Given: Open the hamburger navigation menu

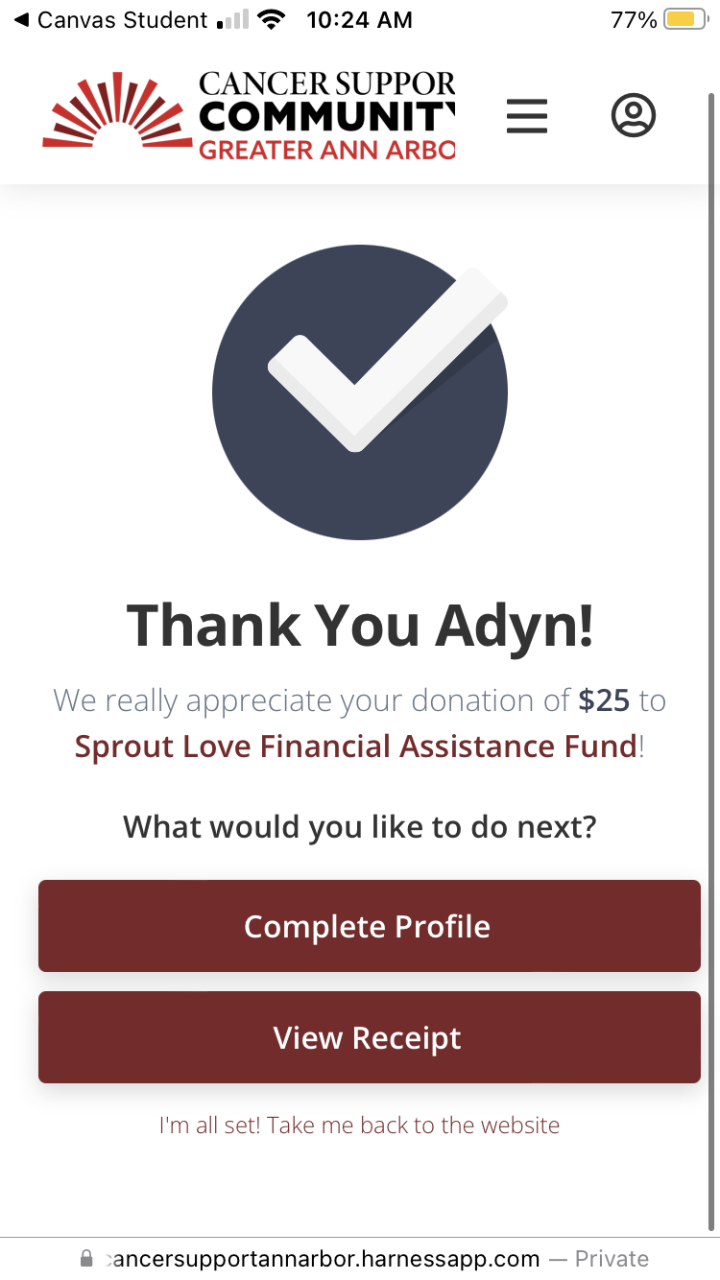Looking at the screenshot, I should [x=527, y=116].
